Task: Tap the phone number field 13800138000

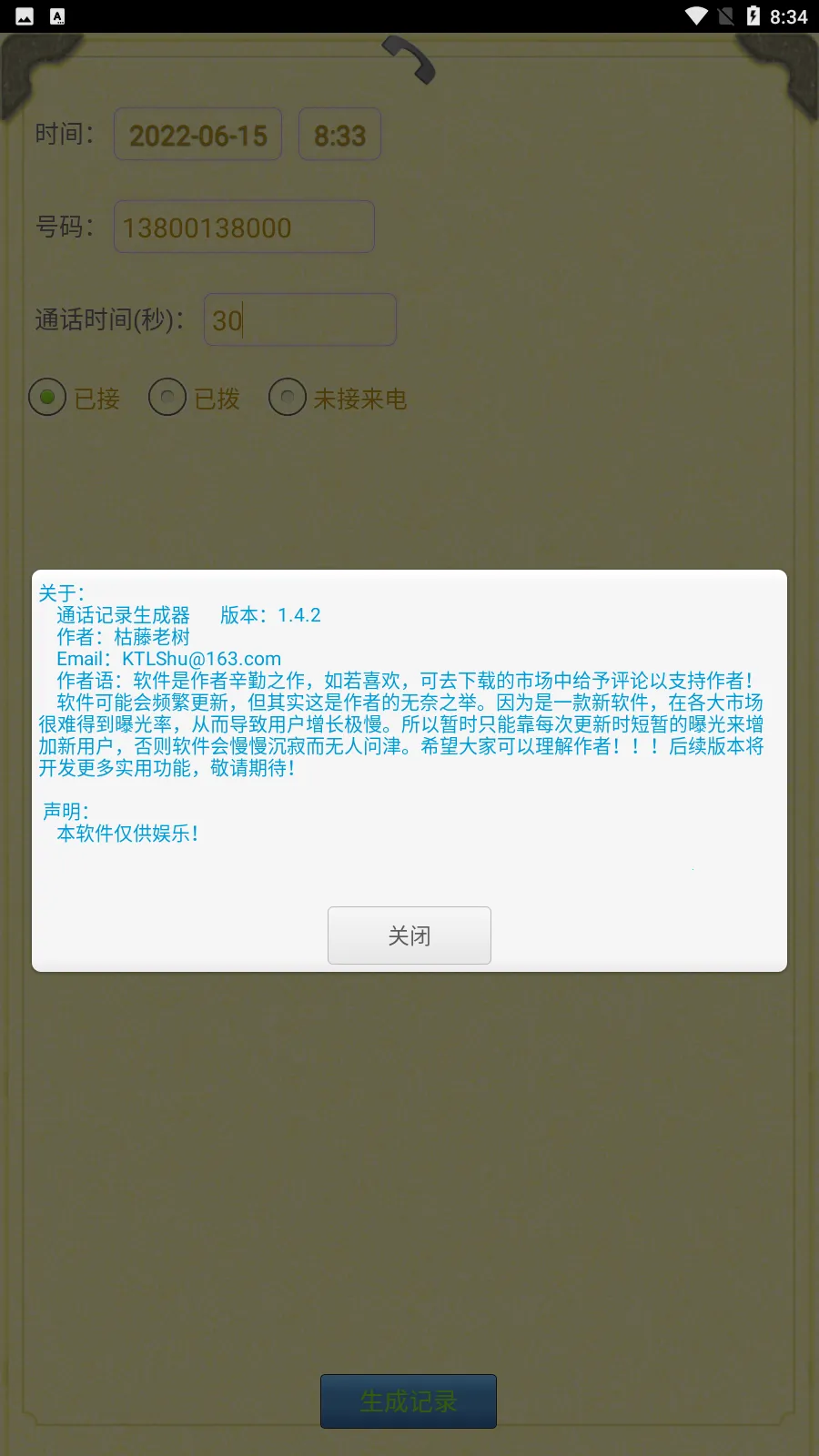Action: pos(244,227)
